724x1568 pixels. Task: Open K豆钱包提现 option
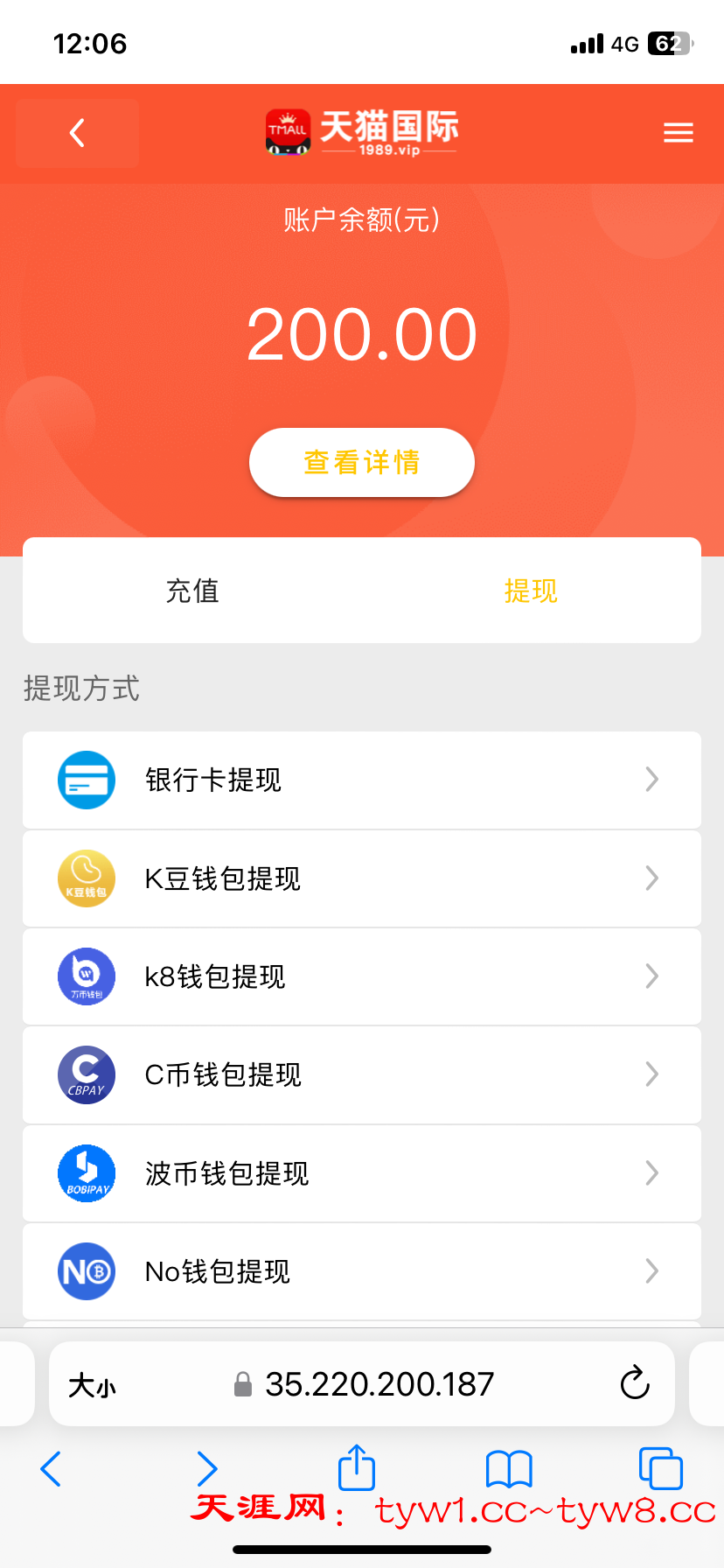coord(361,878)
